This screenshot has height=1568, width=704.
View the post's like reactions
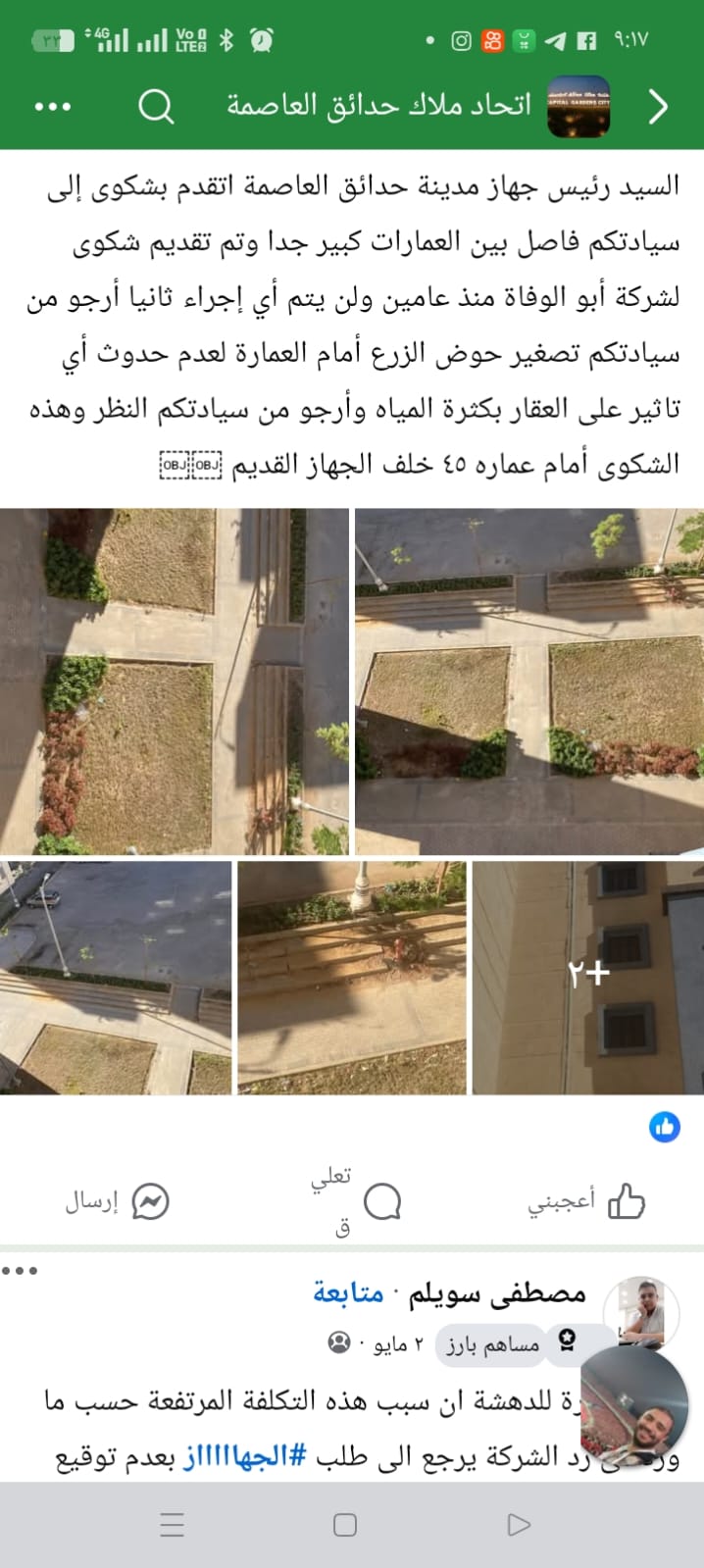[x=665, y=1127]
